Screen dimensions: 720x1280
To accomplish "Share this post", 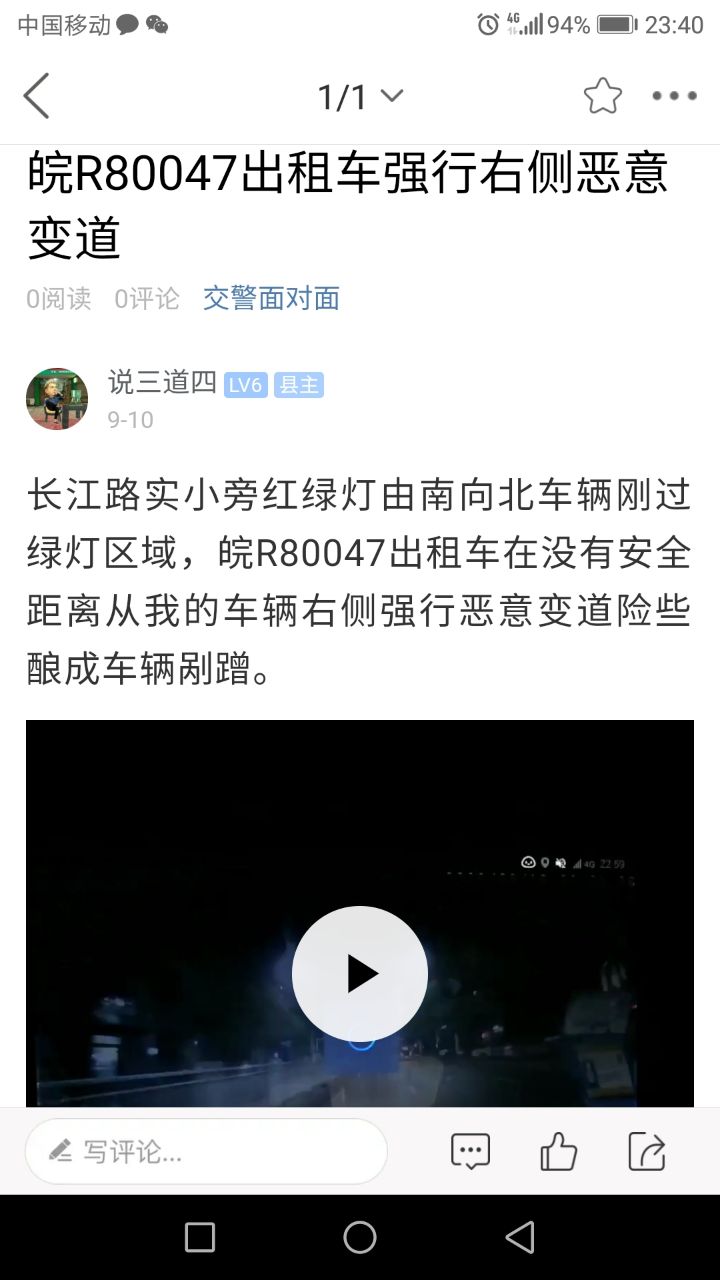I will [x=646, y=1152].
